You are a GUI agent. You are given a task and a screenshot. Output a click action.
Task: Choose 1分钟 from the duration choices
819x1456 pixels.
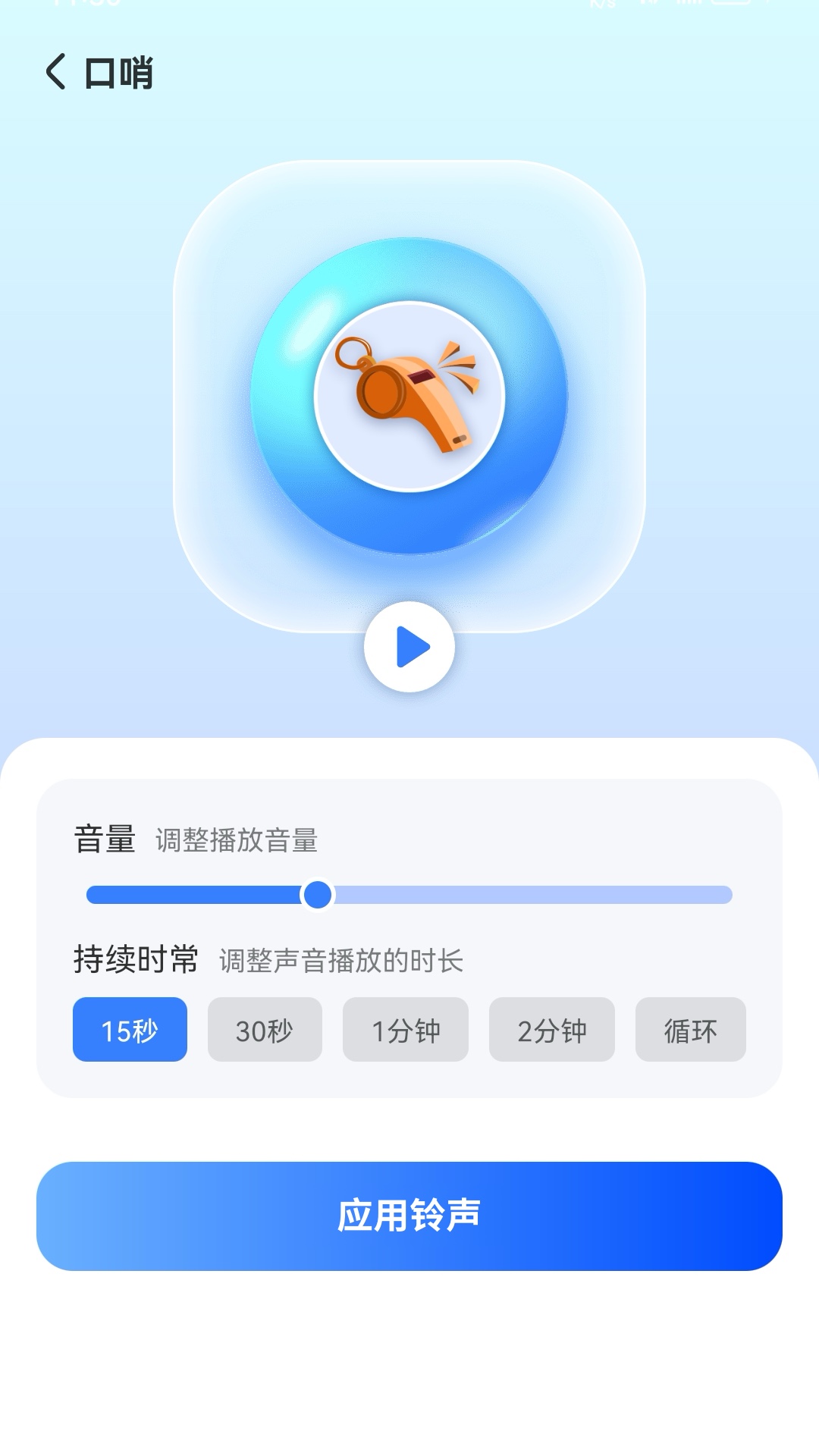(x=406, y=1030)
